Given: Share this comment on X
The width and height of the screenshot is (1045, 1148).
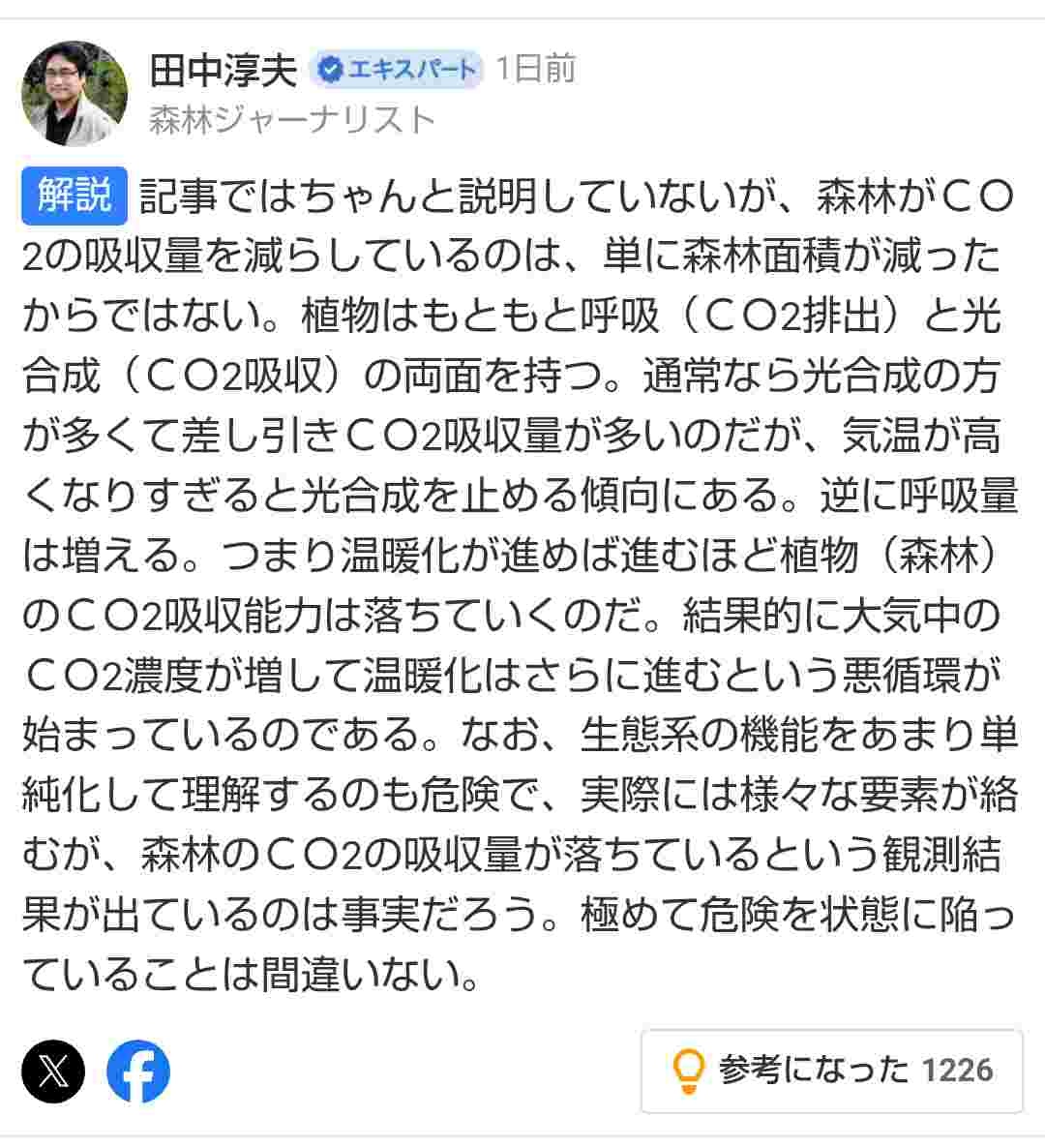Looking at the screenshot, I should click(53, 1072).
